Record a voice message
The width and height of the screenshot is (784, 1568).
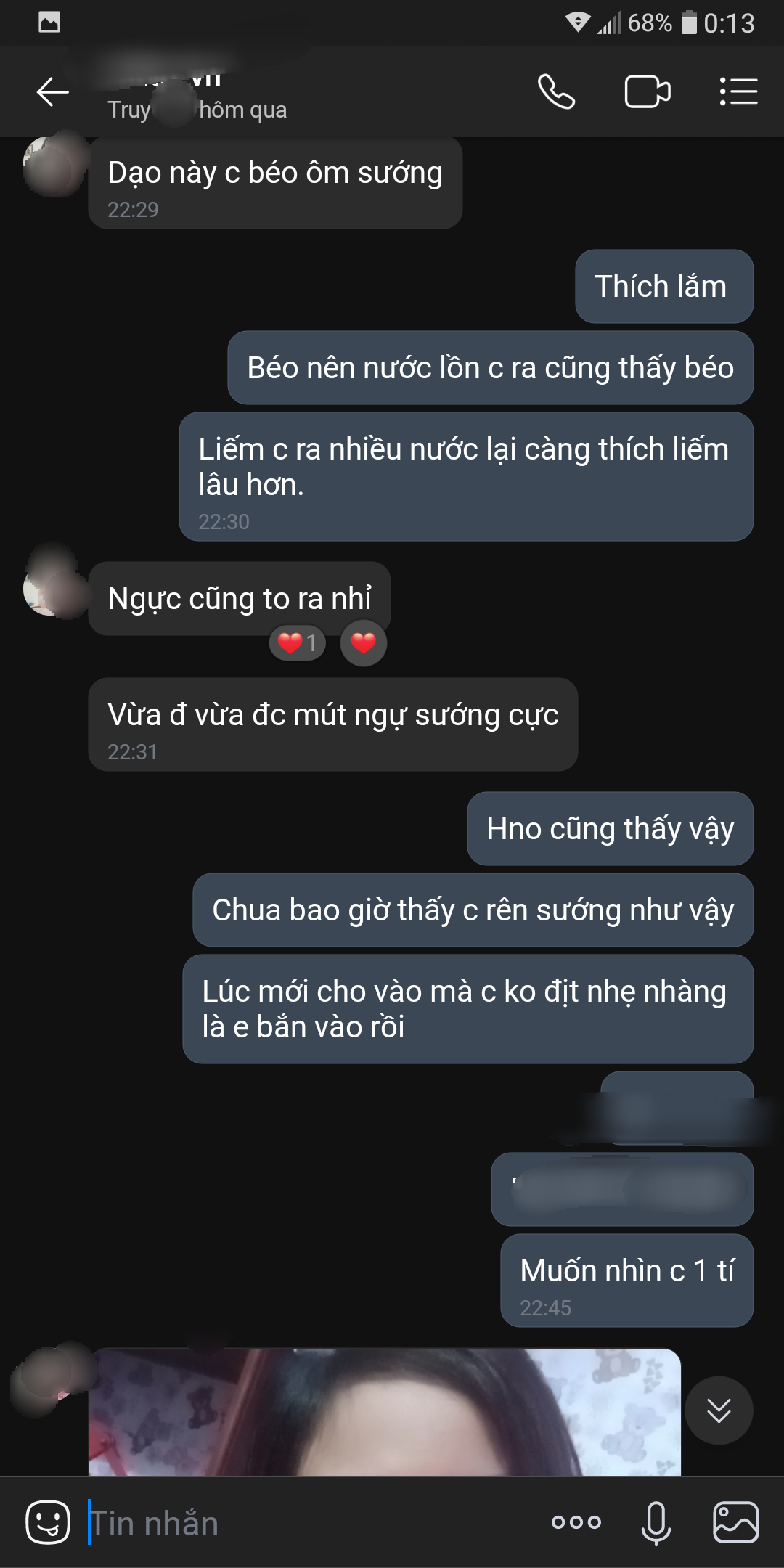(x=656, y=1522)
